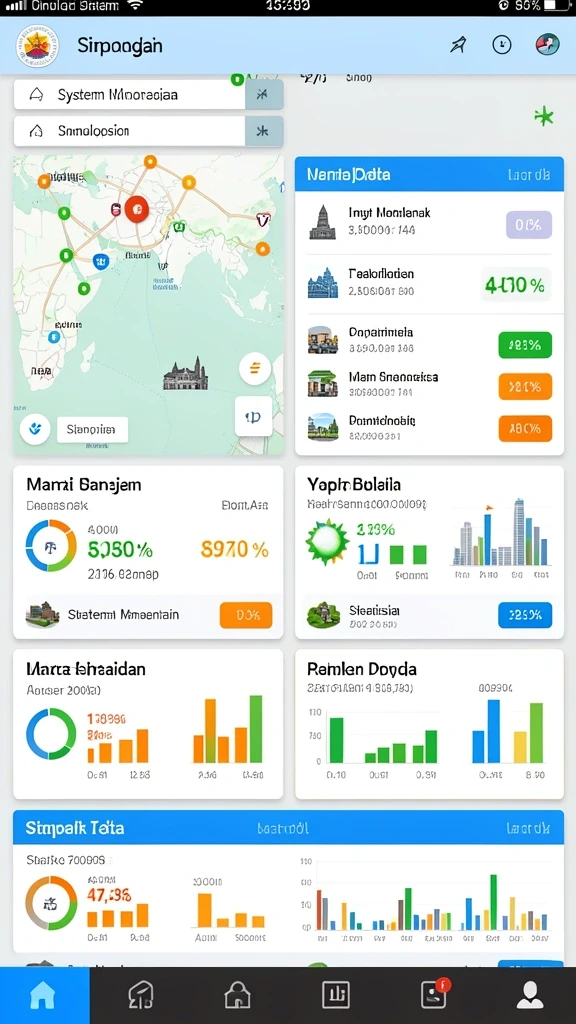
Task: Open the Inyt Monlanak row
Action: click(429, 222)
